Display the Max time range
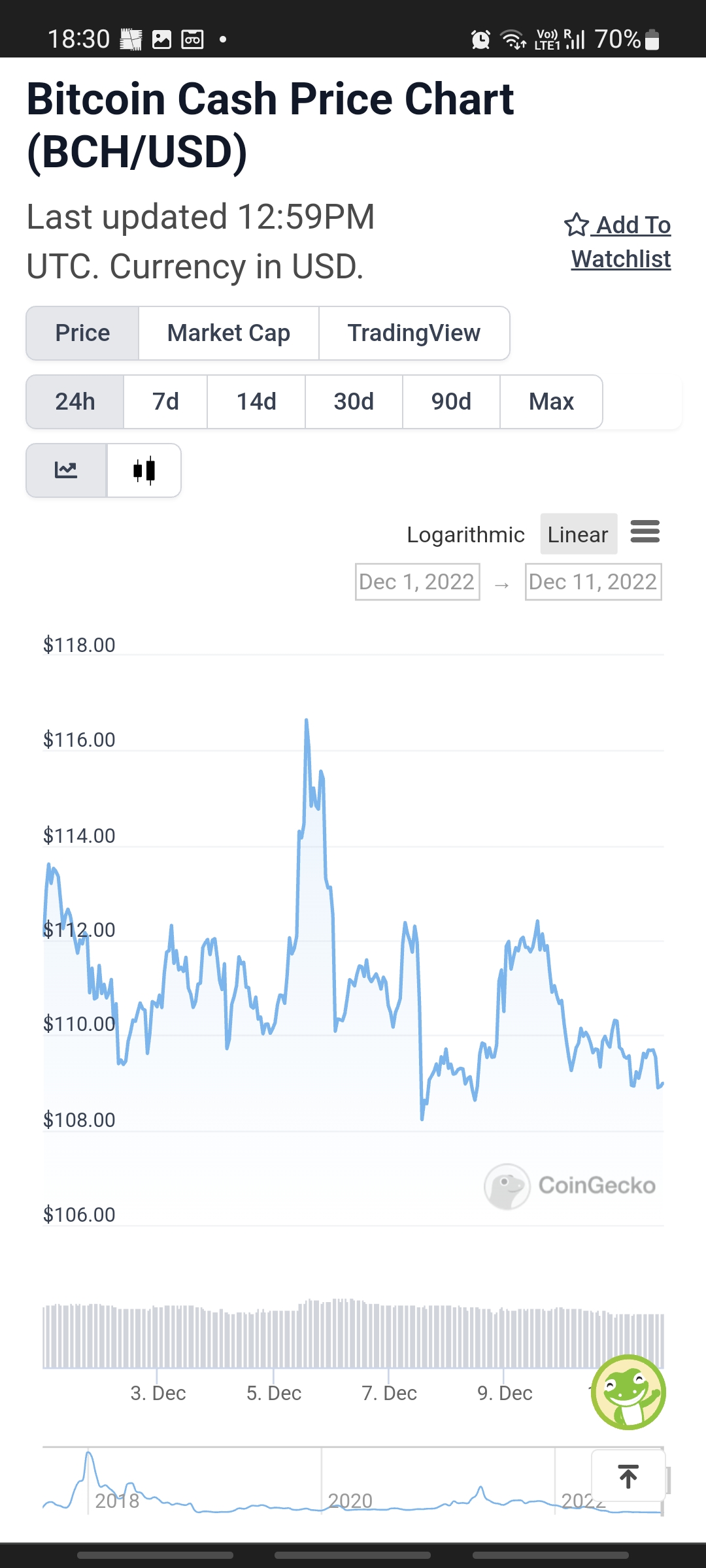 [551, 402]
